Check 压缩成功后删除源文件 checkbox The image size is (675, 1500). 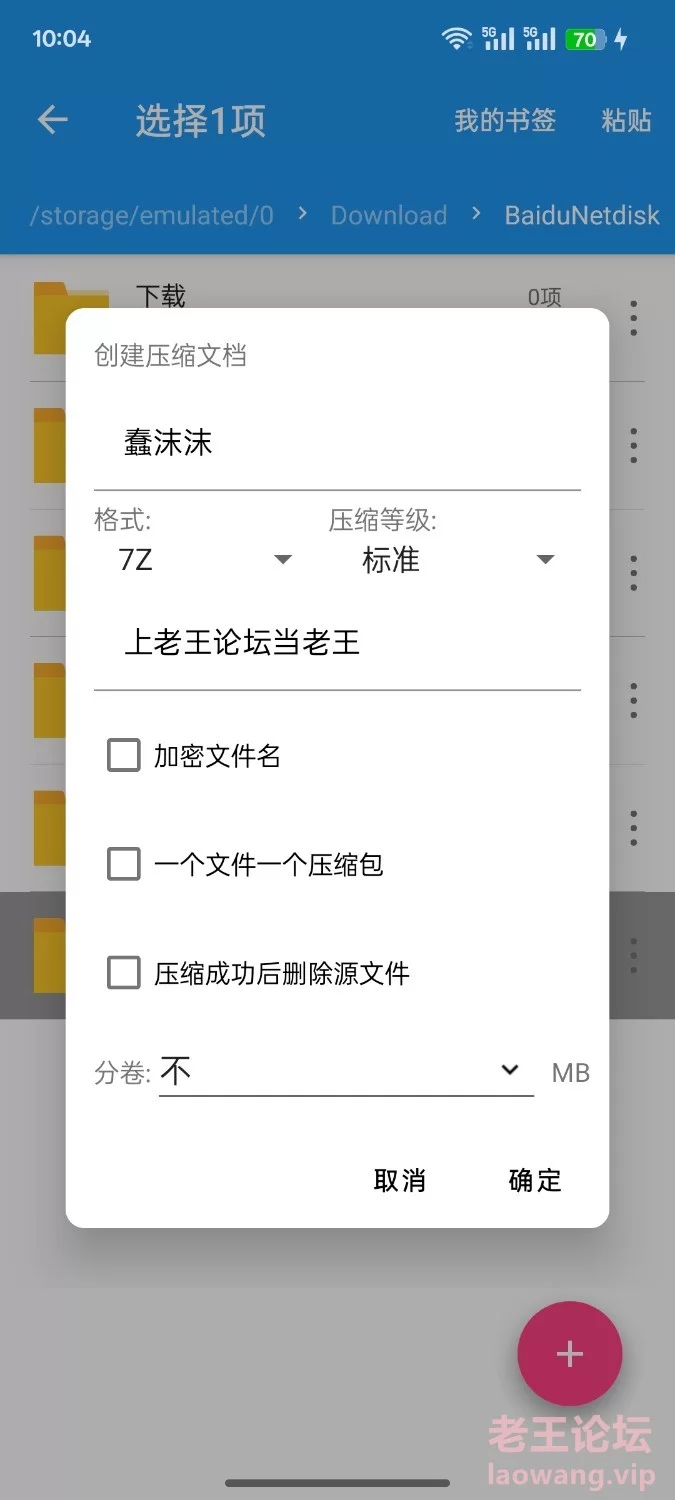pyautogui.click(x=124, y=973)
